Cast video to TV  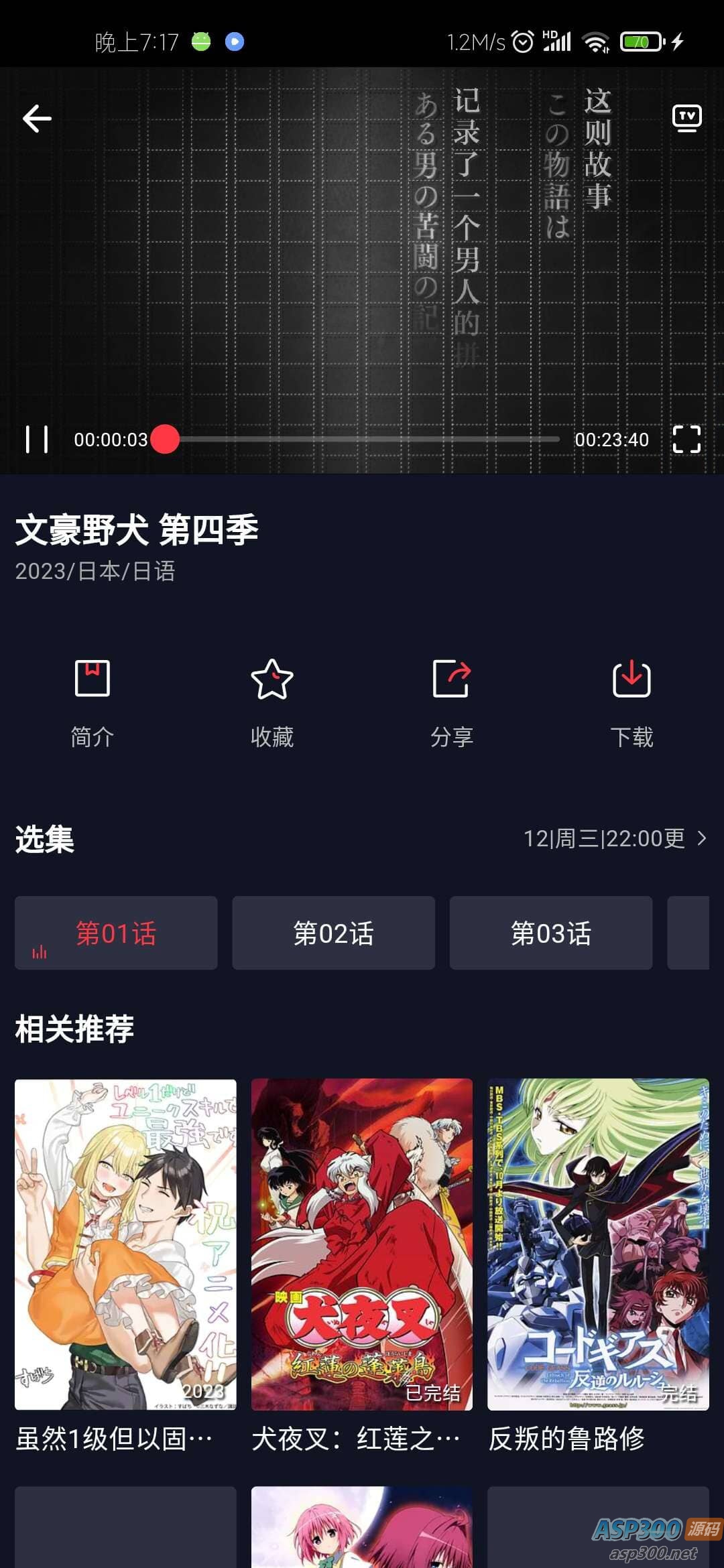[x=686, y=118]
